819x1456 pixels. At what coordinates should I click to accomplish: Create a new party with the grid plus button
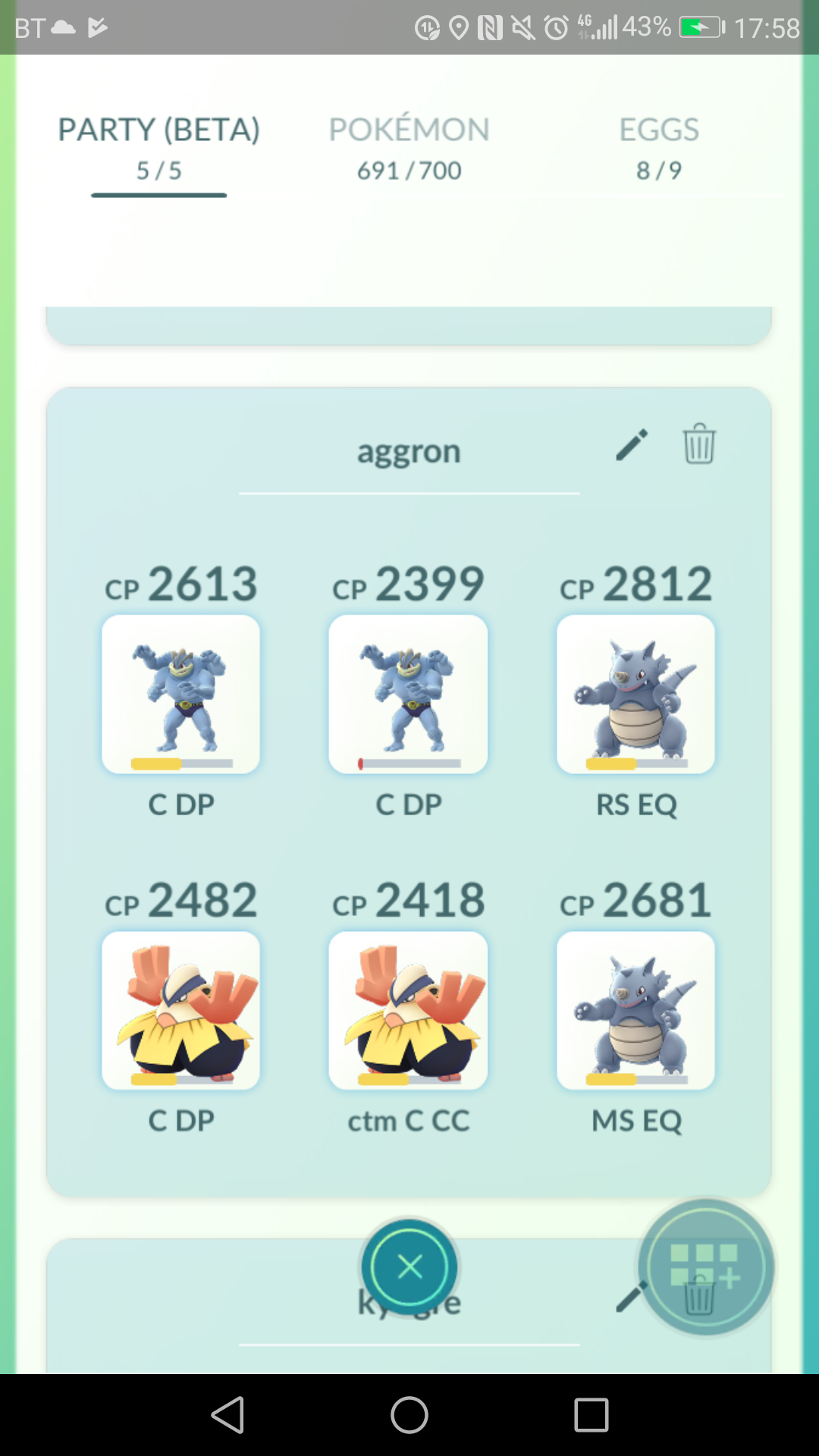[705, 1266]
